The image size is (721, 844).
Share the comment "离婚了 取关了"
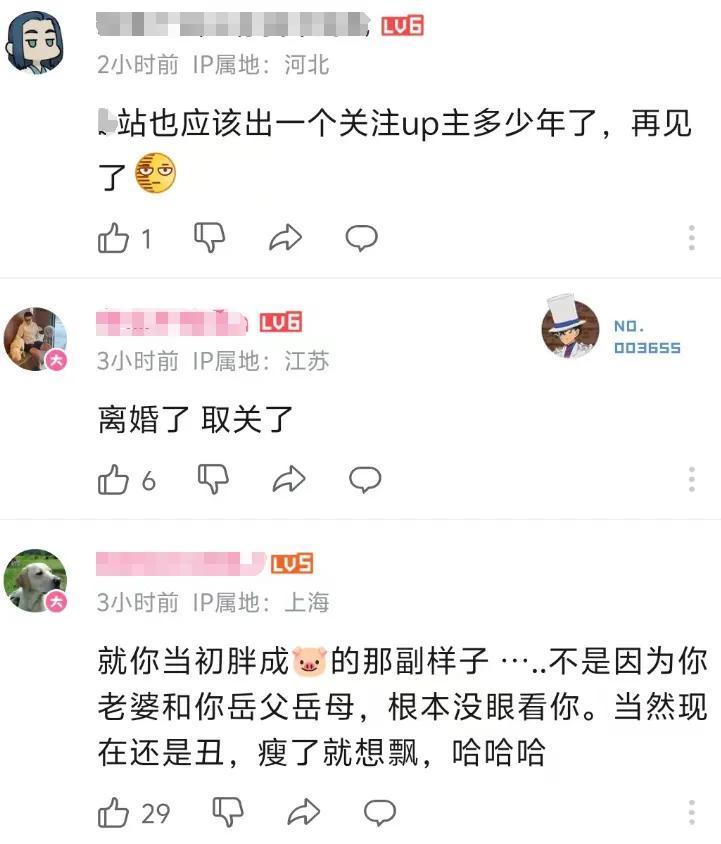click(x=288, y=480)
